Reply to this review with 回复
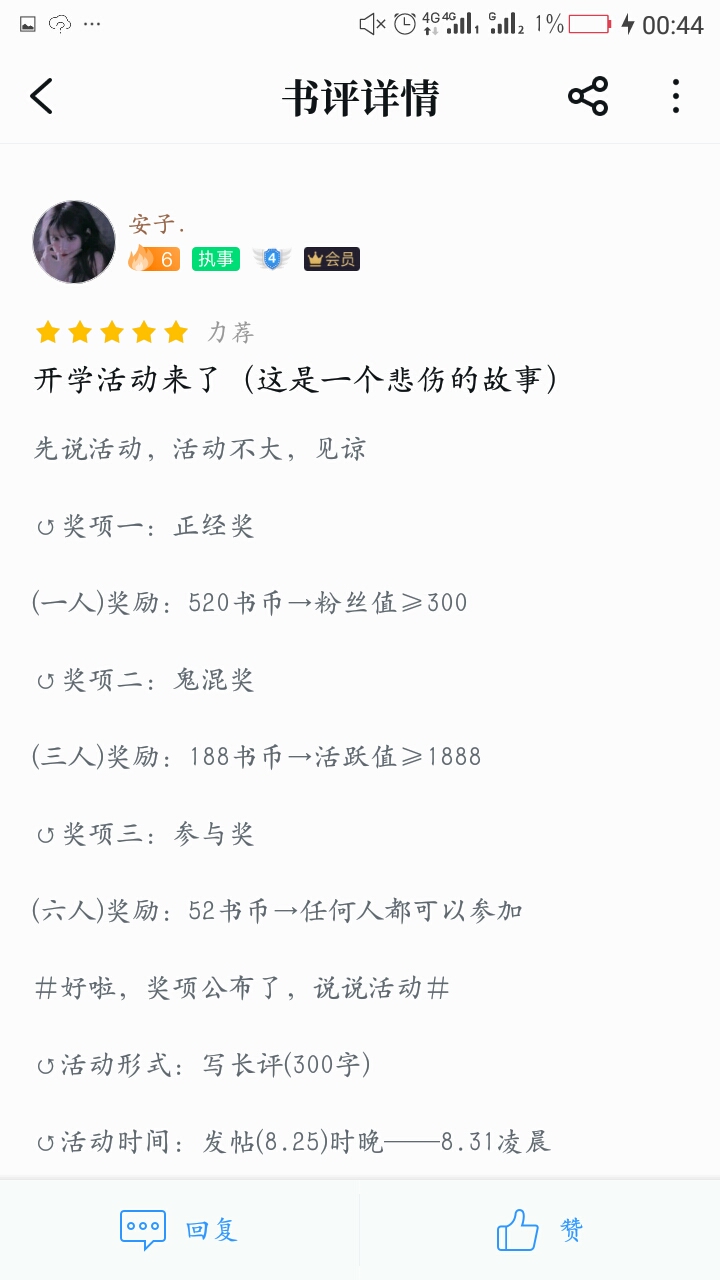Viewport: 720px width, 1280px height. pos(180,1229)
